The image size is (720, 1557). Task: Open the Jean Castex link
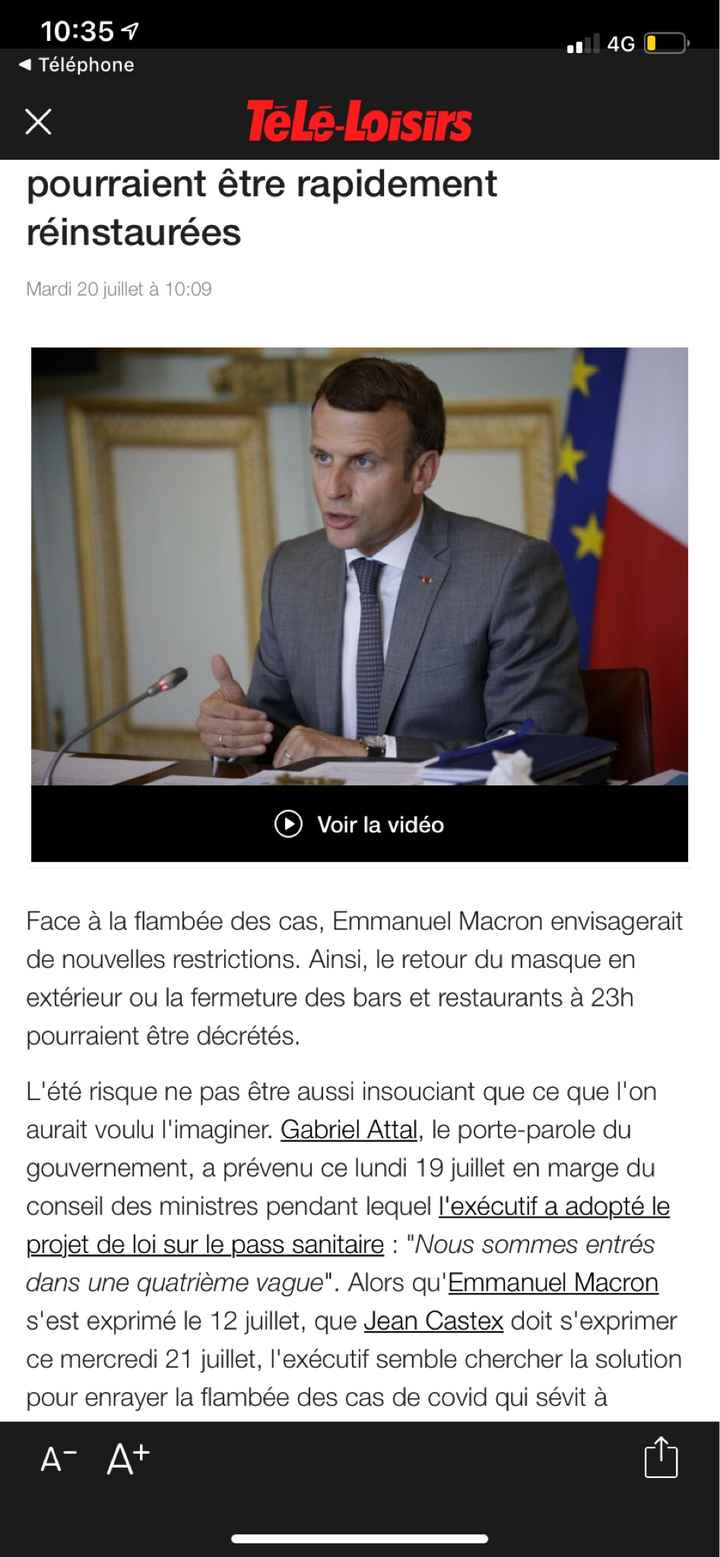[433, 1320]
